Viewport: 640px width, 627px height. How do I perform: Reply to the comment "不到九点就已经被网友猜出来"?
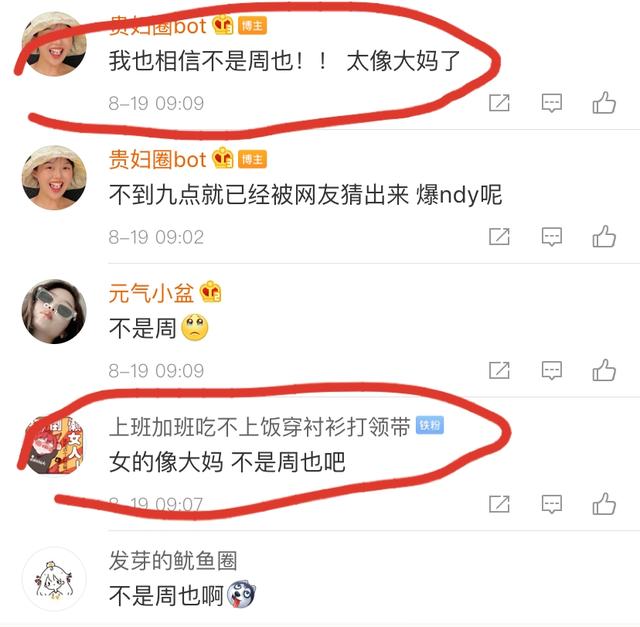click(x=552, y=237)
